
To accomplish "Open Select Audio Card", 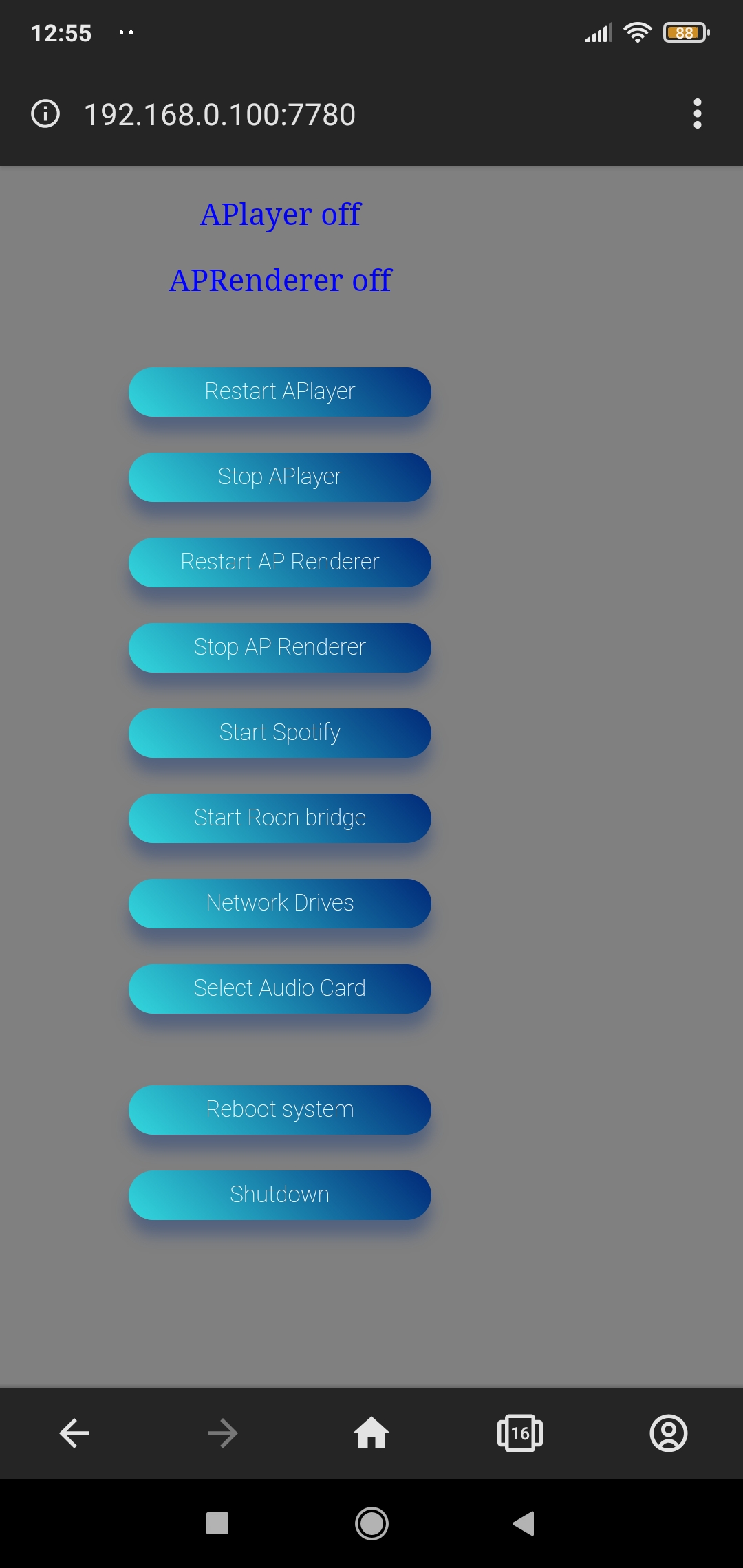I will 279,988.
